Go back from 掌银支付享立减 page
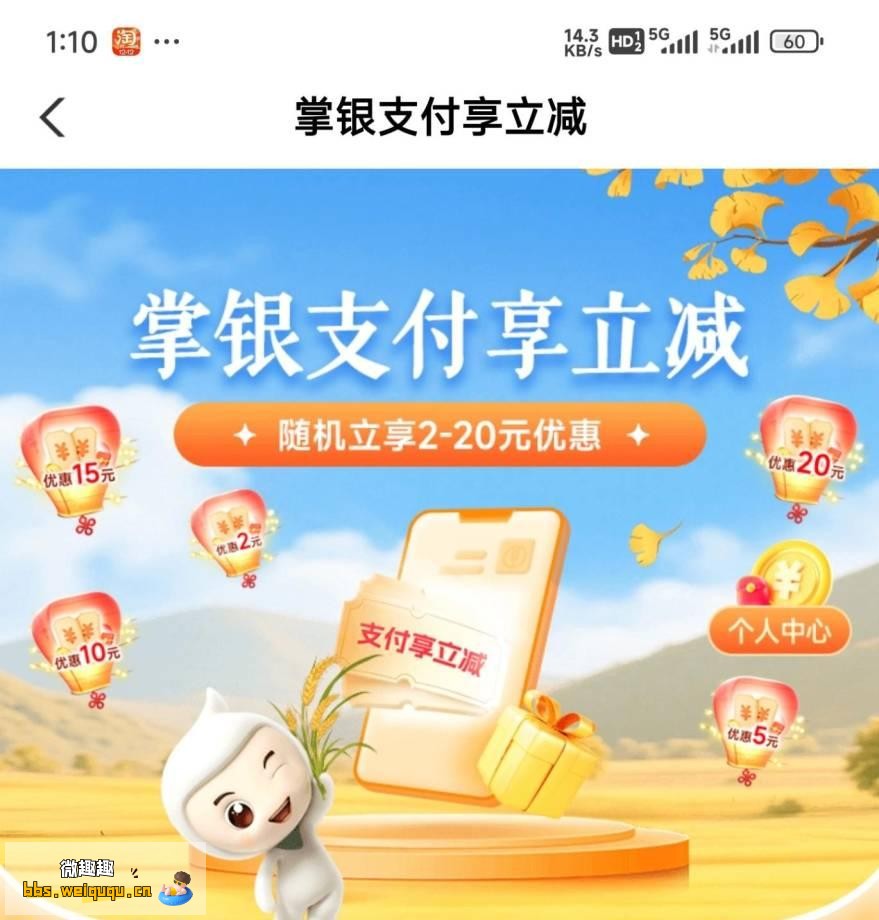The height and width of the screenshot is (920, 879). click(x=52, y=118)
